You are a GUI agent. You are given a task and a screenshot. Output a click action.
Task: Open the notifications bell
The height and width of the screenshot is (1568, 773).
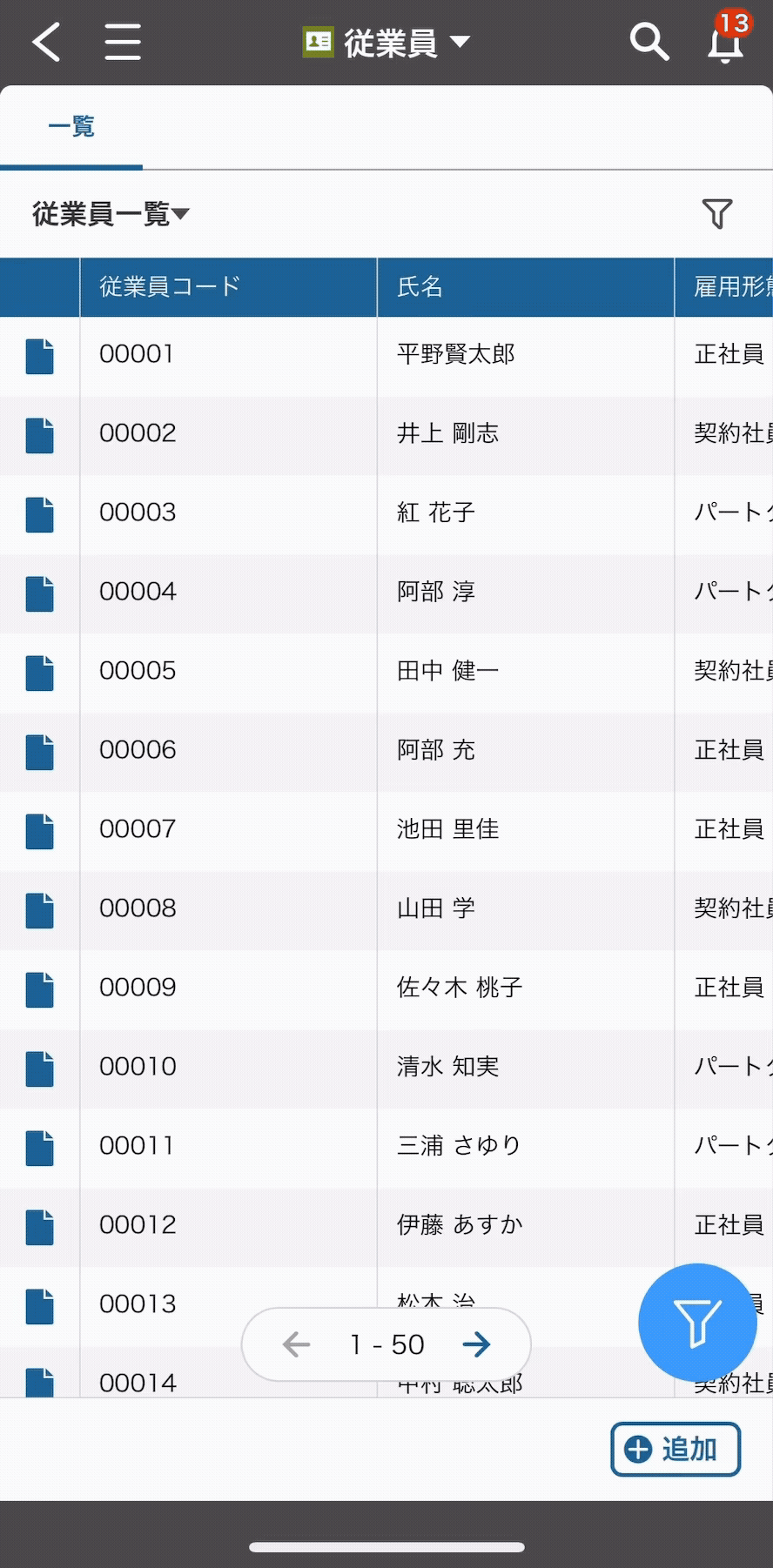725,42
